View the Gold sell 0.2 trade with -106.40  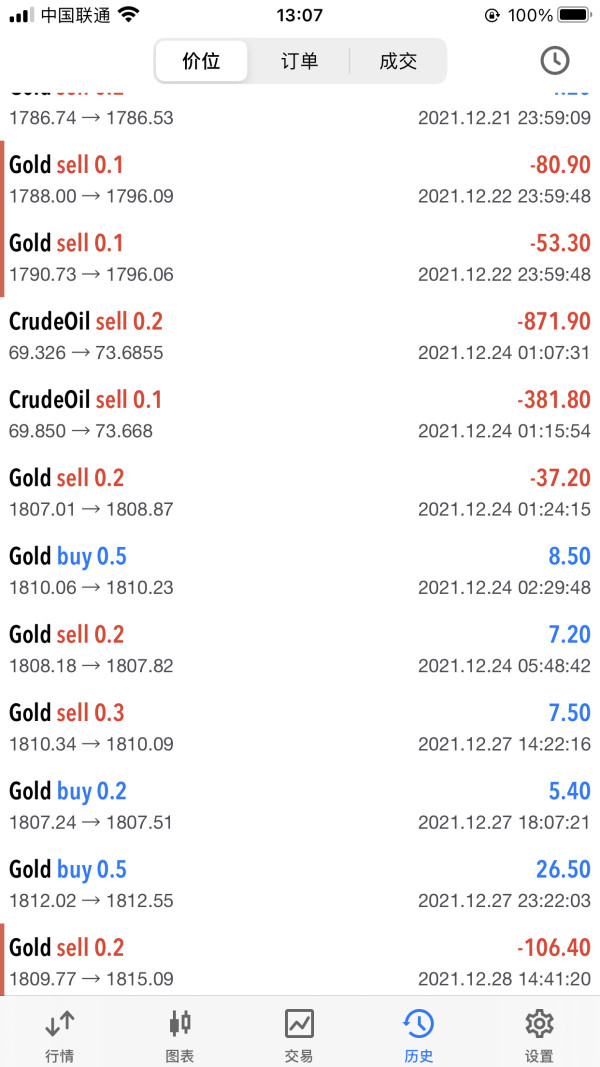pos(300,961)
